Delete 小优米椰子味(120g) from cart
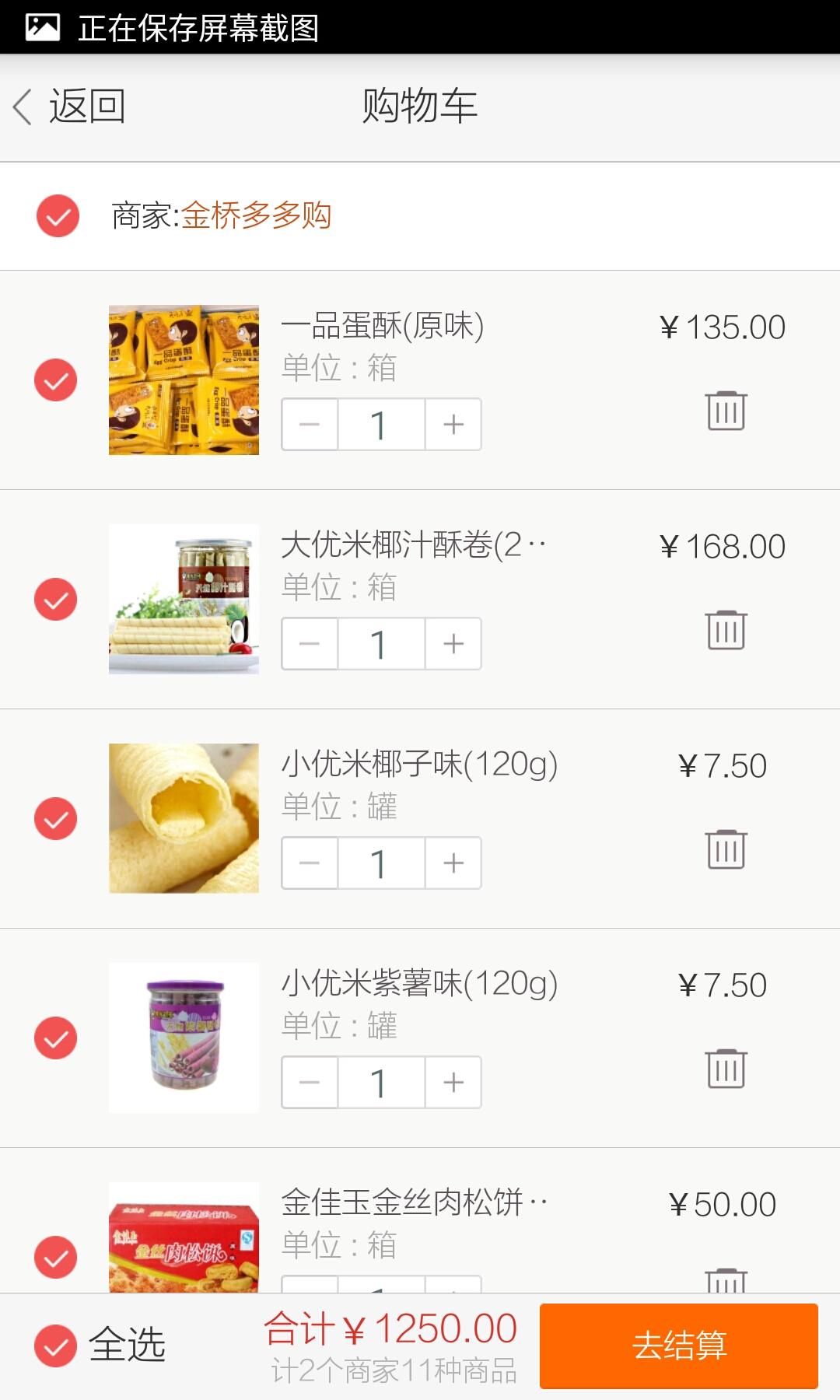Screen dimensions: 840x1400 pos(726,849)
